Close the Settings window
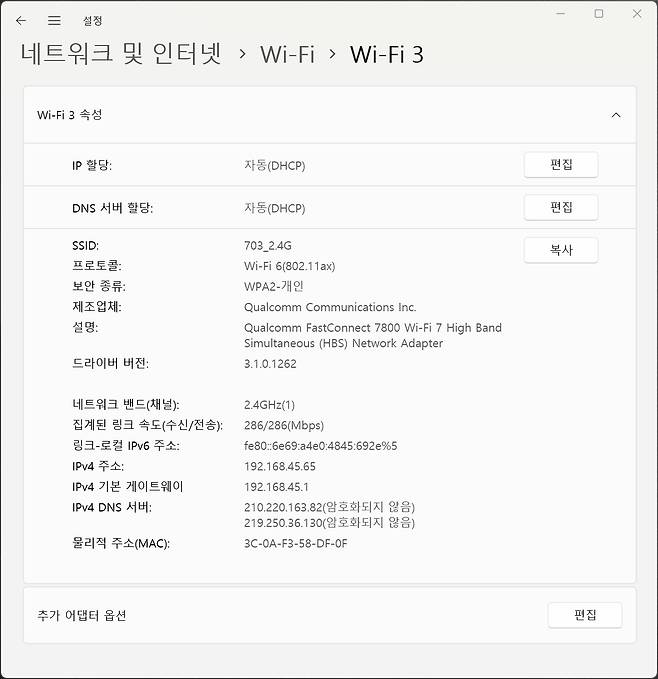The image size is (658, 679). click(637, 14)
